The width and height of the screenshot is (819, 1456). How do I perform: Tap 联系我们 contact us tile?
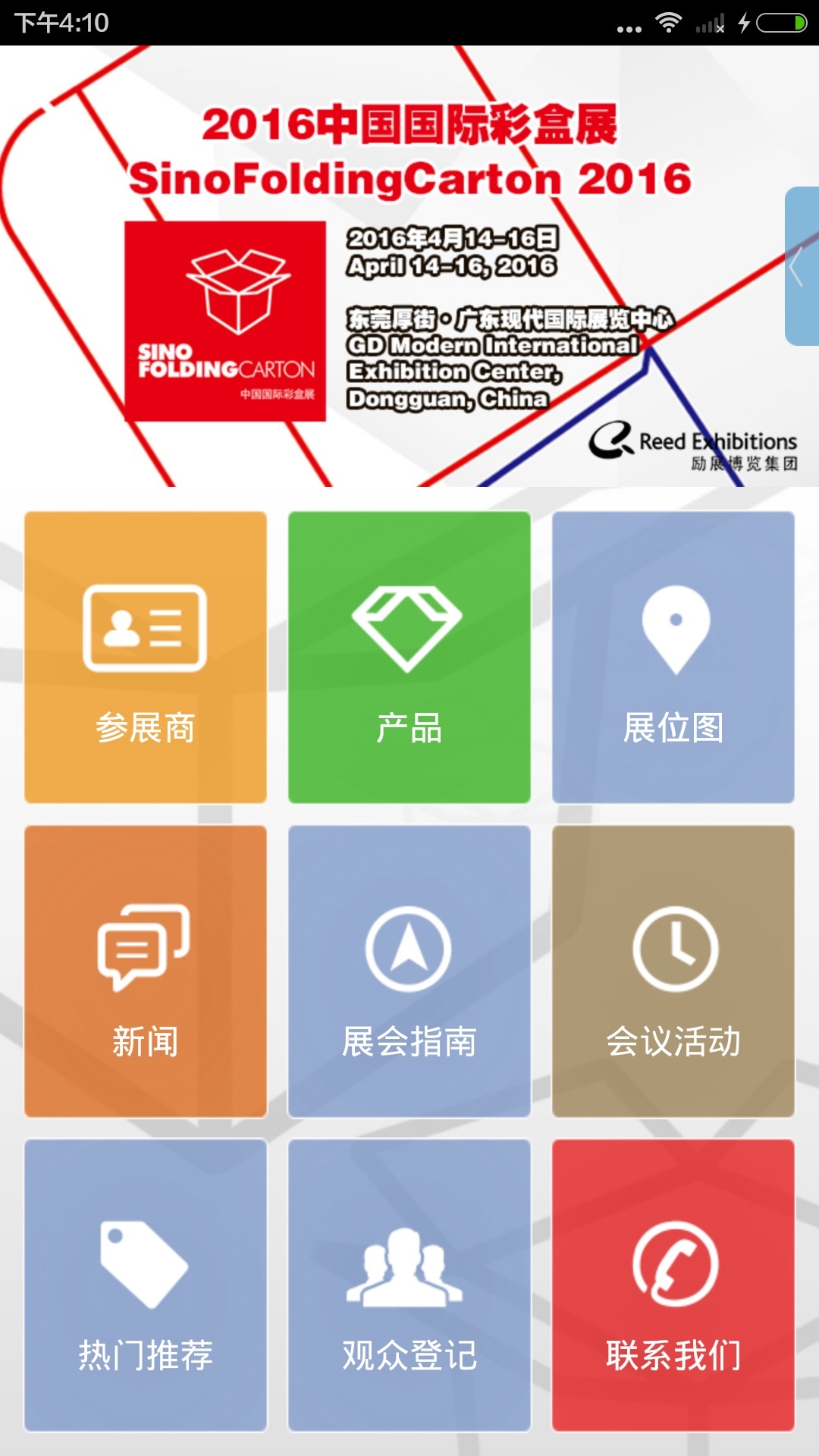click(673, 1285)
